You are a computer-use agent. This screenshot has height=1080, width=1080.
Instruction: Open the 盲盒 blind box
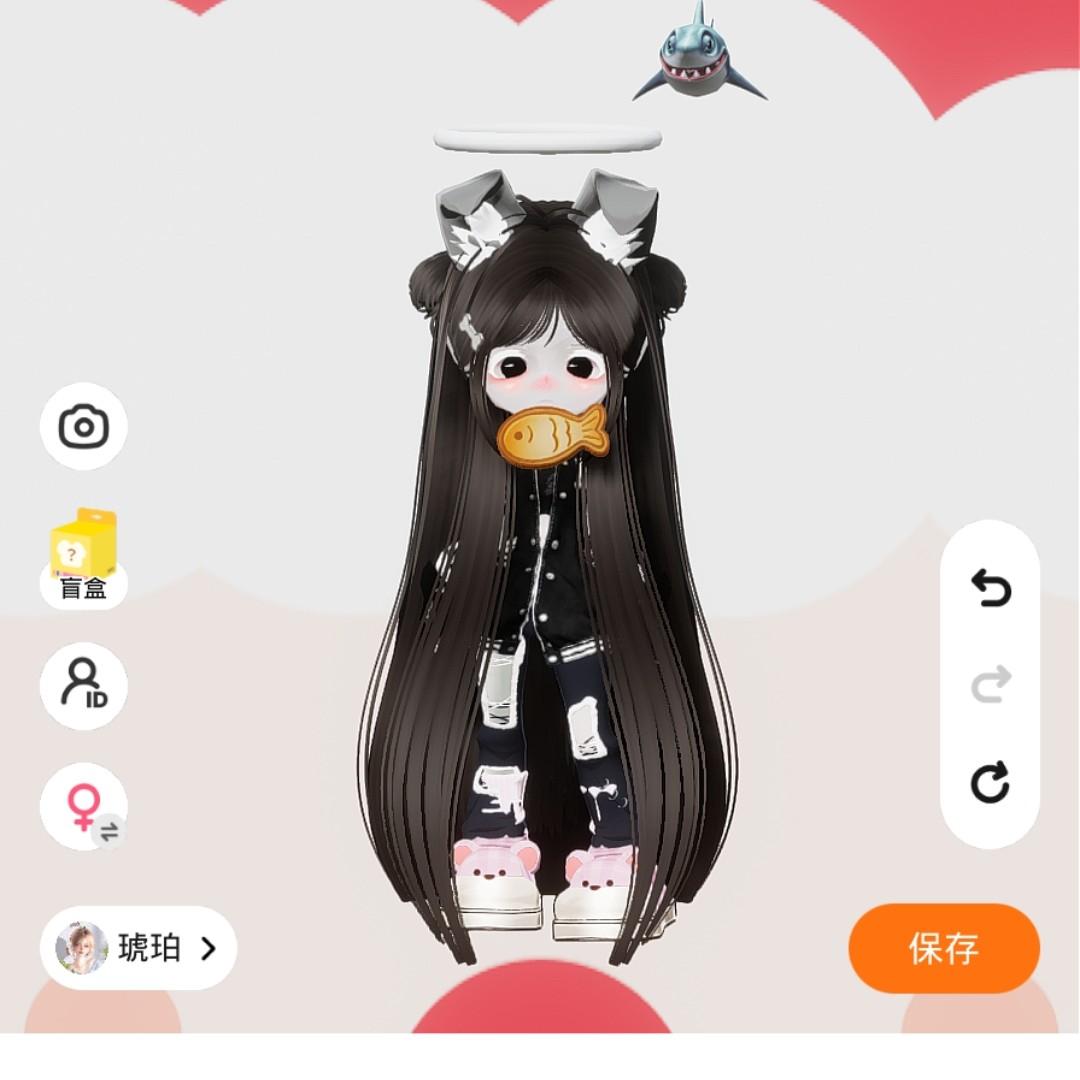[83, 559]
